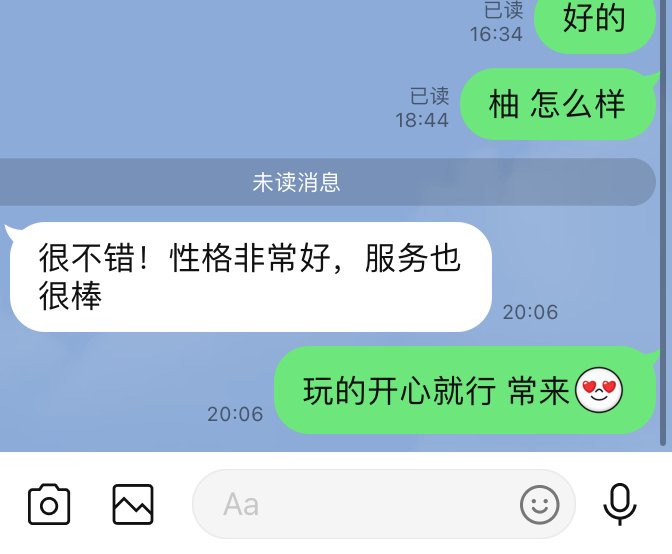Open the emoji sticker picker
The width and height of the screenshot is (672, 554).
pos(540,505)
